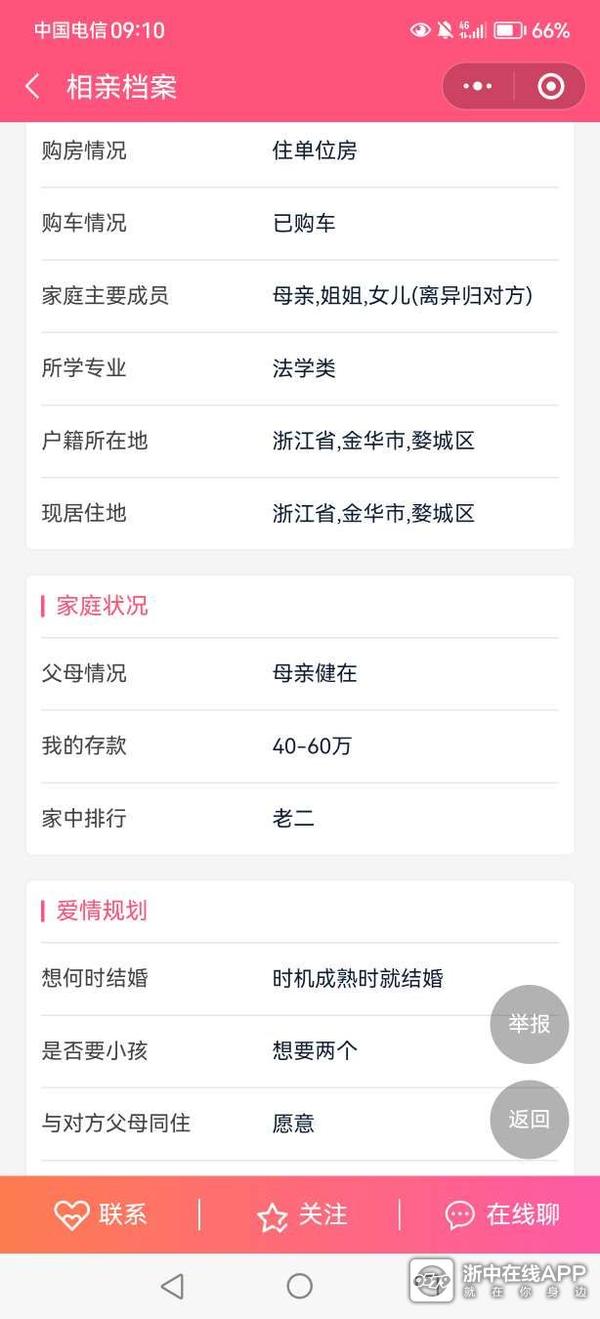Open the mini program more-options menu

point(478,87)
